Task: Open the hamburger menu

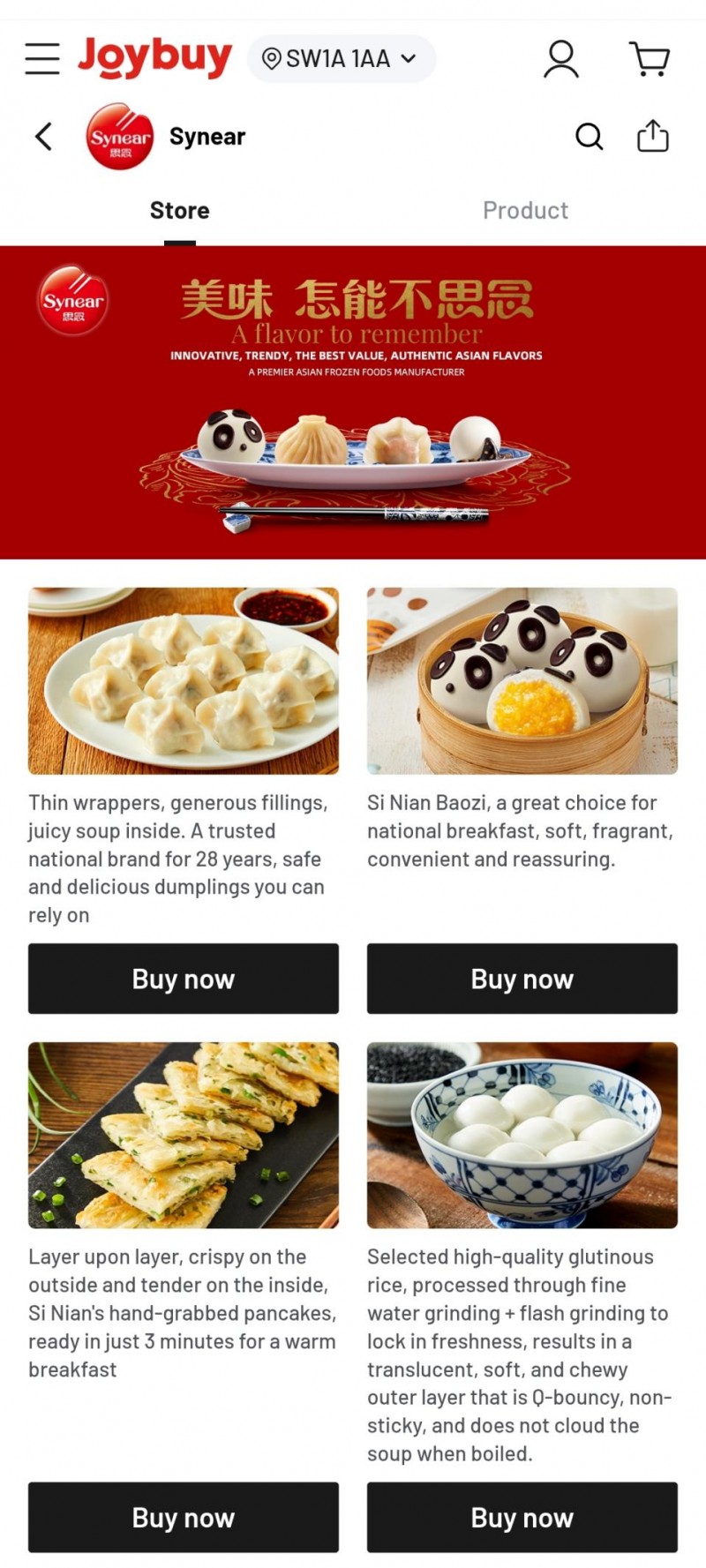Action: 42,59
